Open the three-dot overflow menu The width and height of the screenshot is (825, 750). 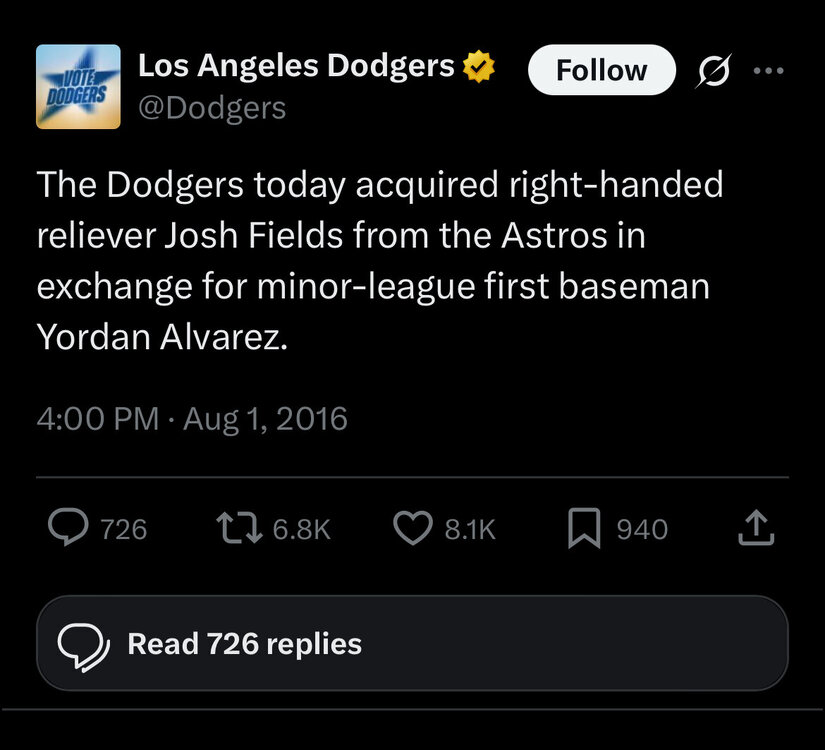pyautogui.click(x=768, y=71)
